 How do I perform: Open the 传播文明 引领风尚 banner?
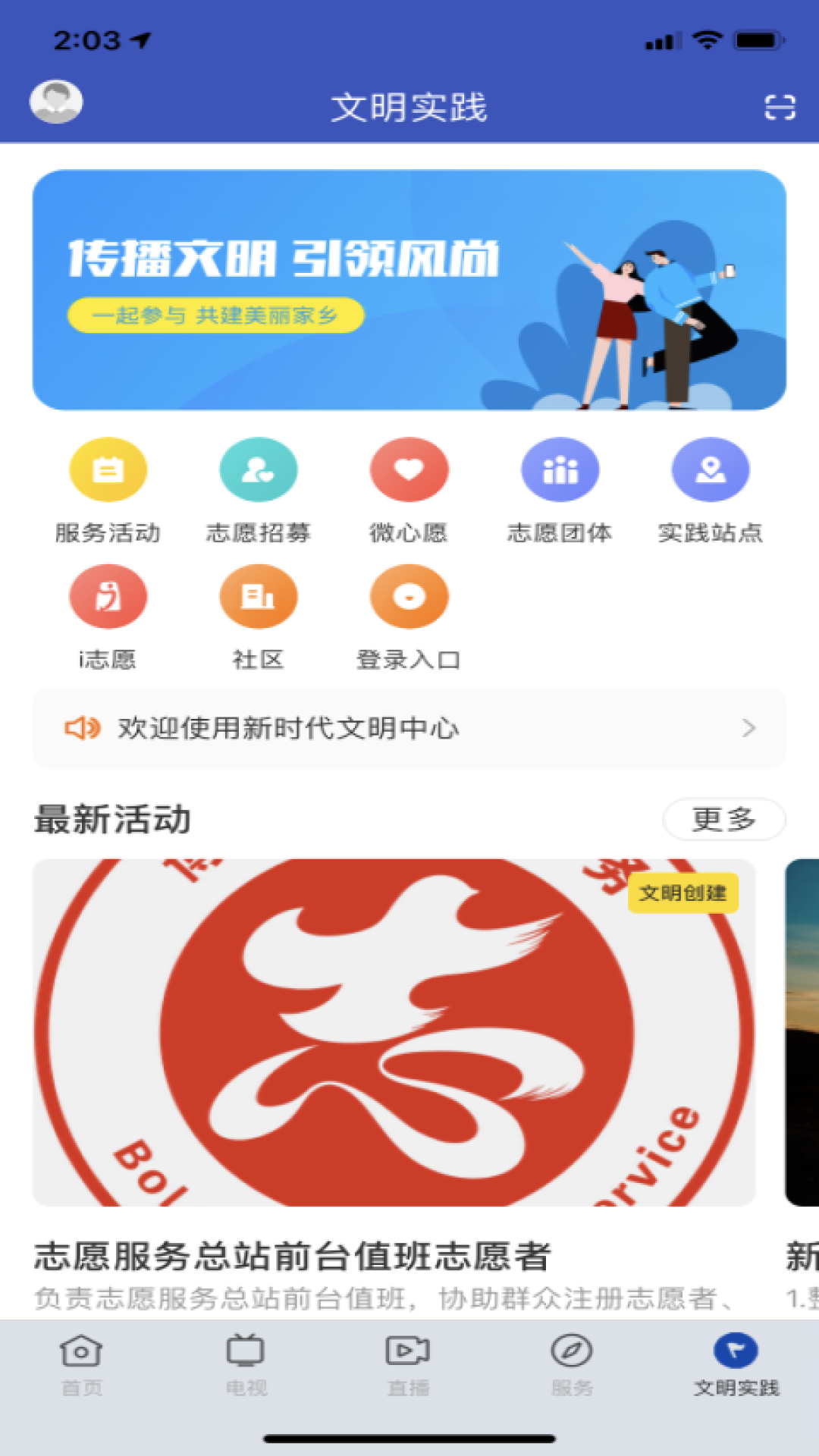point(409,290)
